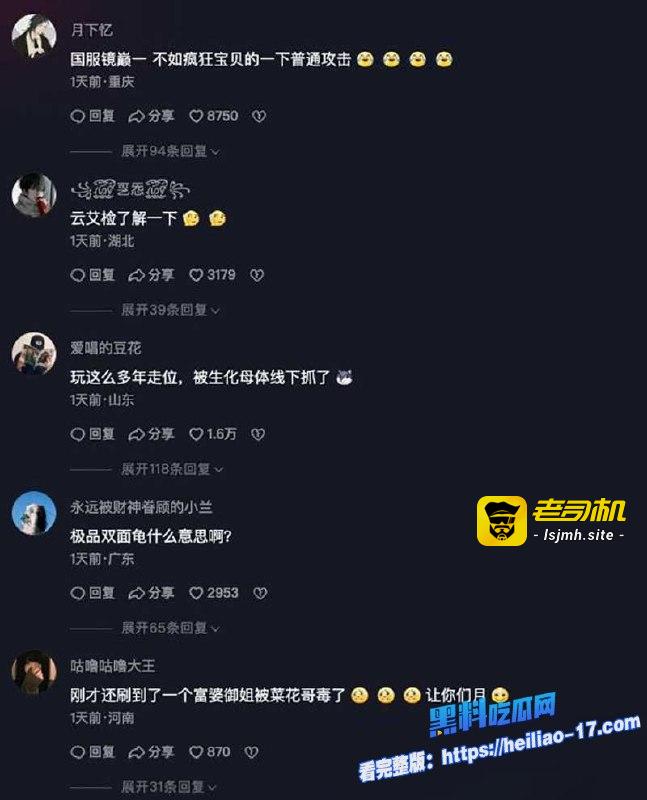Dislike 月下忆's comment
This screenshot has height=800, width=647.
(259, 116)
